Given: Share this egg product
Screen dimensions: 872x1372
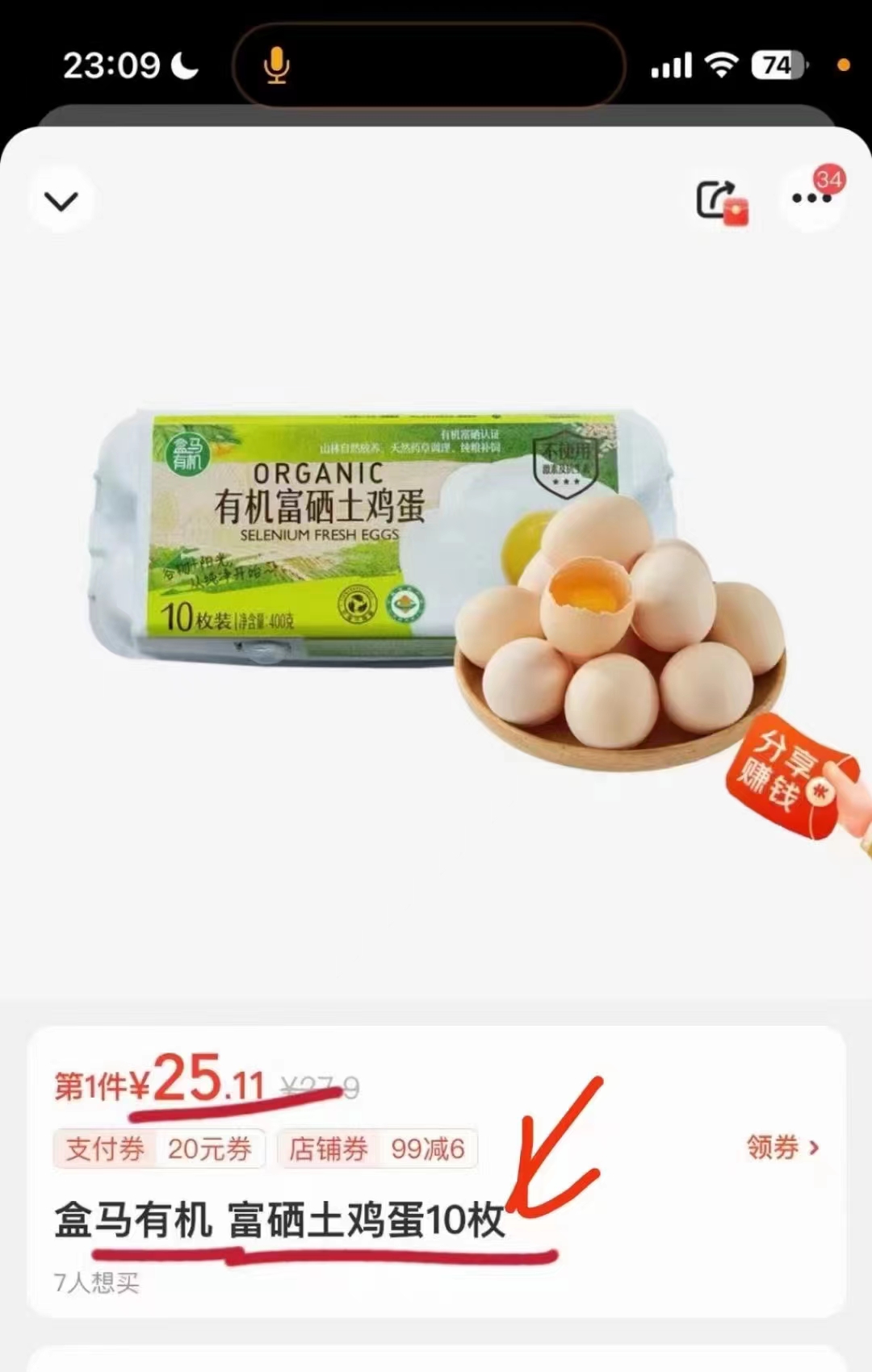Looking at the screenshot, I should [718, 200].
